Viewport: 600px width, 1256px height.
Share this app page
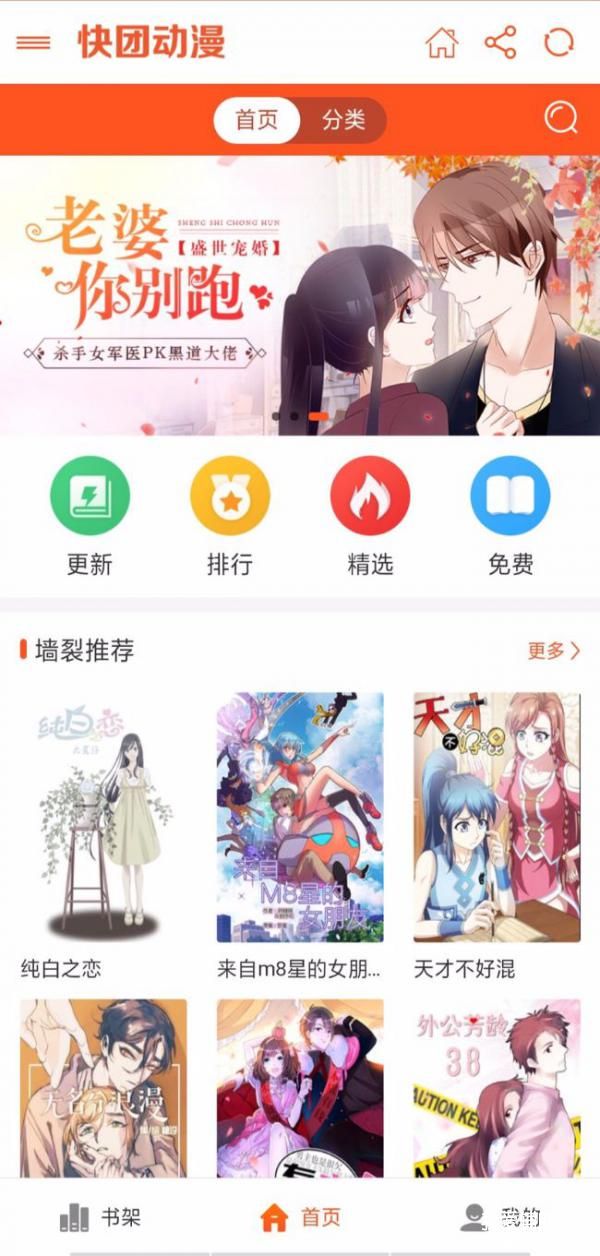point(500,43)
